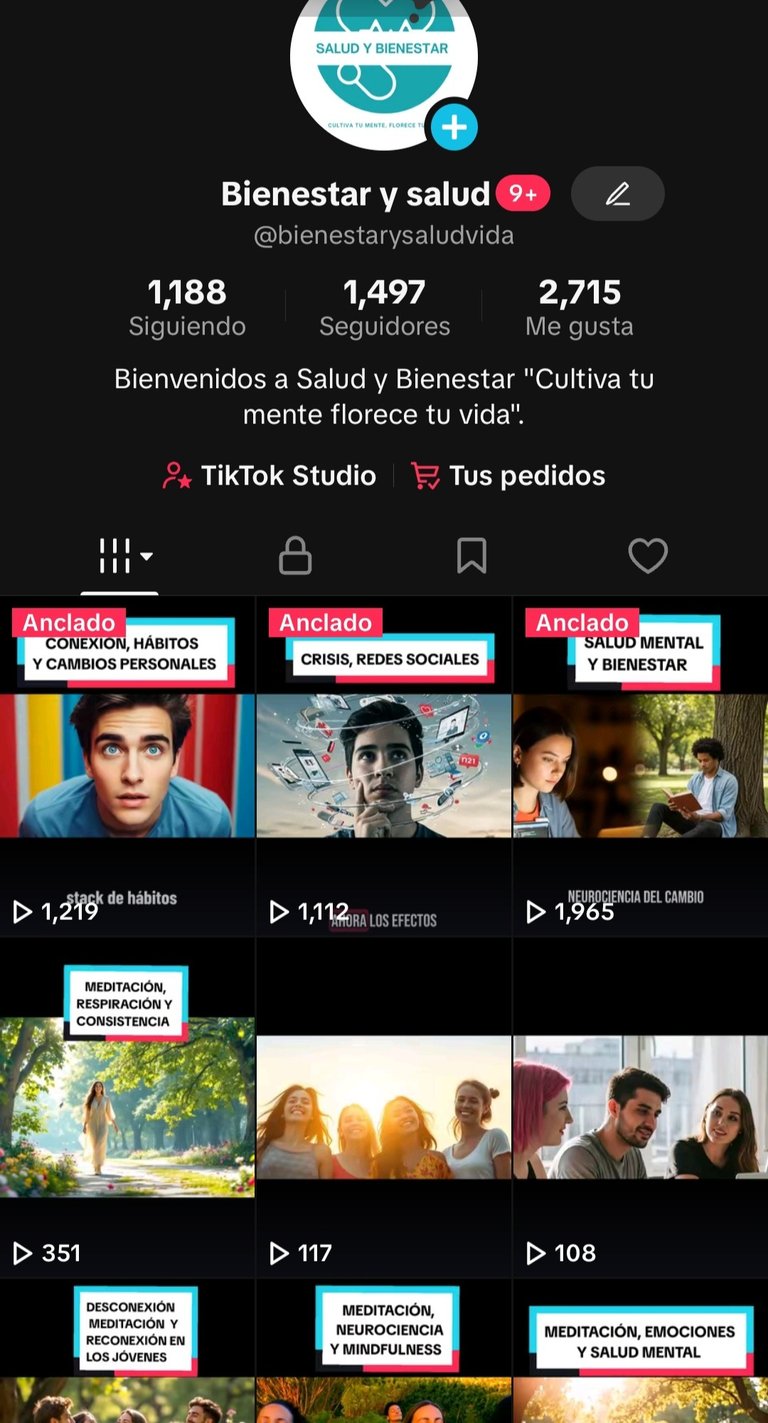Open the 2,715 Me gusta count

click(579, 307)
